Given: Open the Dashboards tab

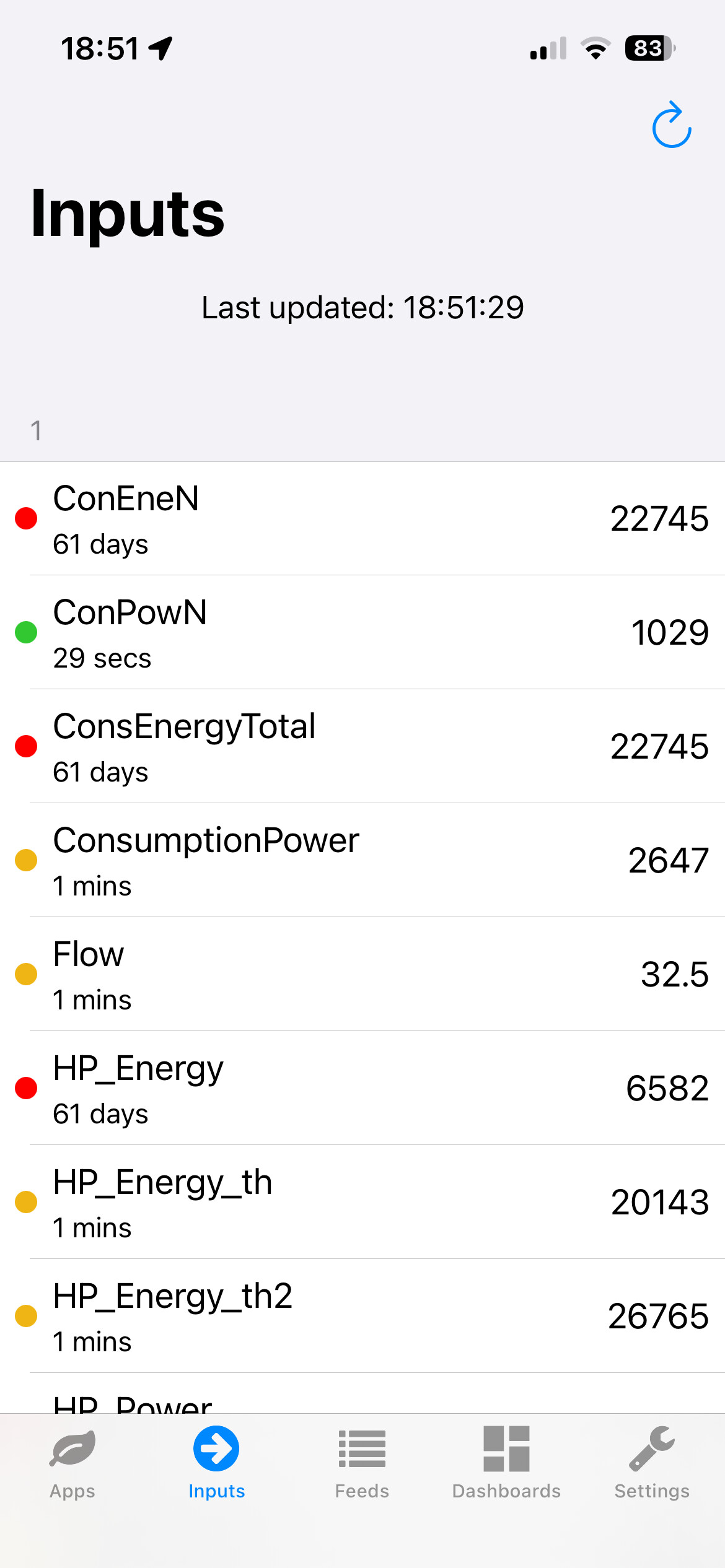Looking at the screenshot, I should (506, 1462).
